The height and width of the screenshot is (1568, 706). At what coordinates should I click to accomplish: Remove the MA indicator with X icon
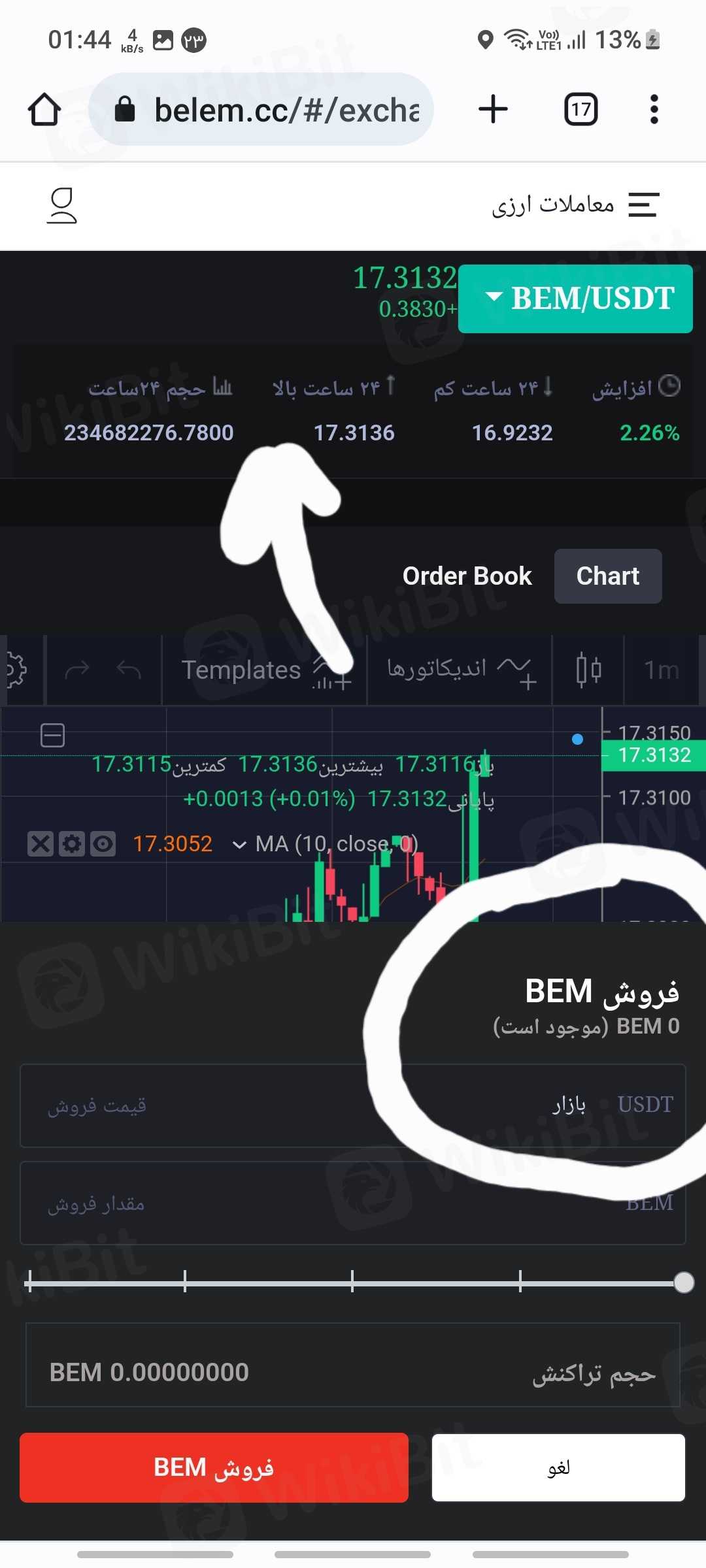point(41,843)
